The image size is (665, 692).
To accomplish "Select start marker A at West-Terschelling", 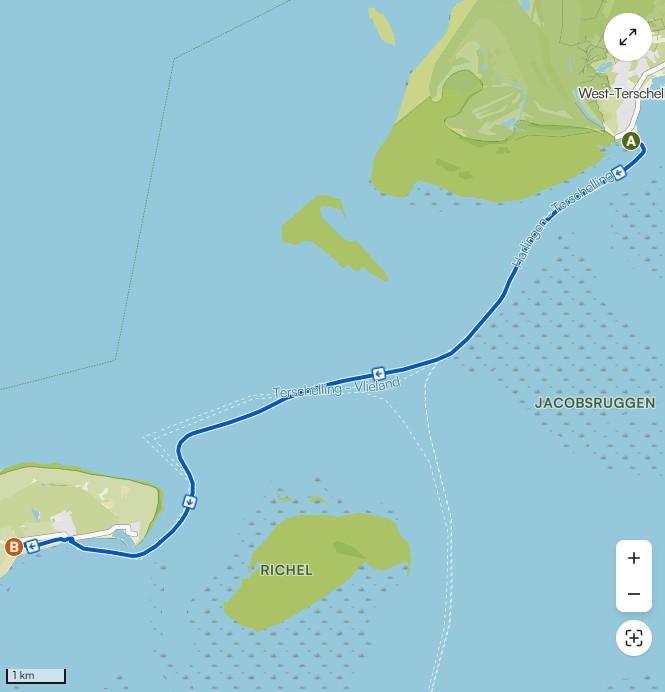I will pyautogui.click(x=630, y=141).
